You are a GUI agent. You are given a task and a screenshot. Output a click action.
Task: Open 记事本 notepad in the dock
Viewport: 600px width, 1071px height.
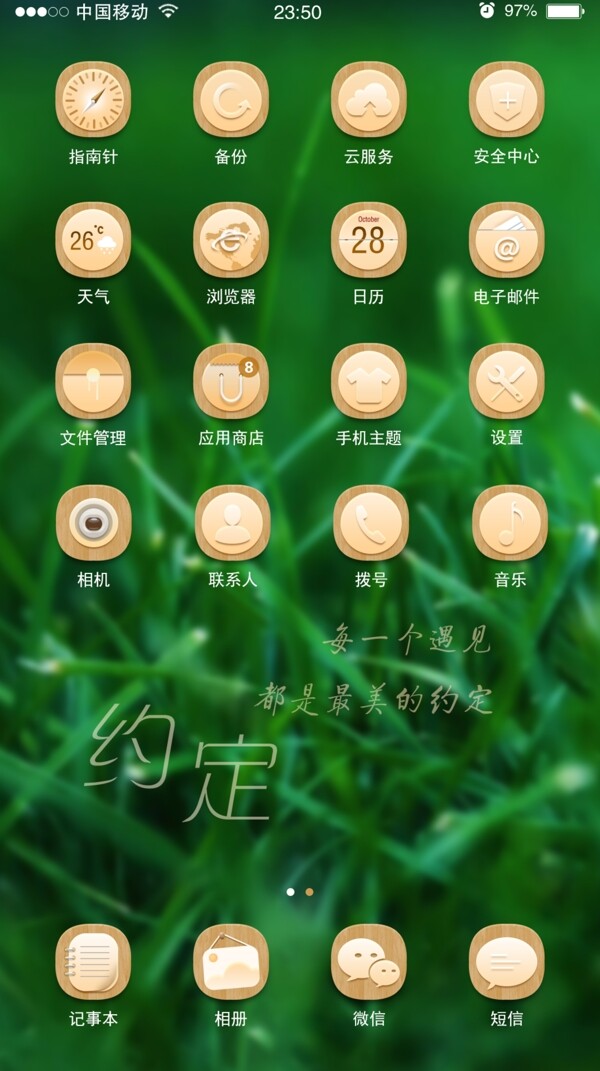pos(93,962)
